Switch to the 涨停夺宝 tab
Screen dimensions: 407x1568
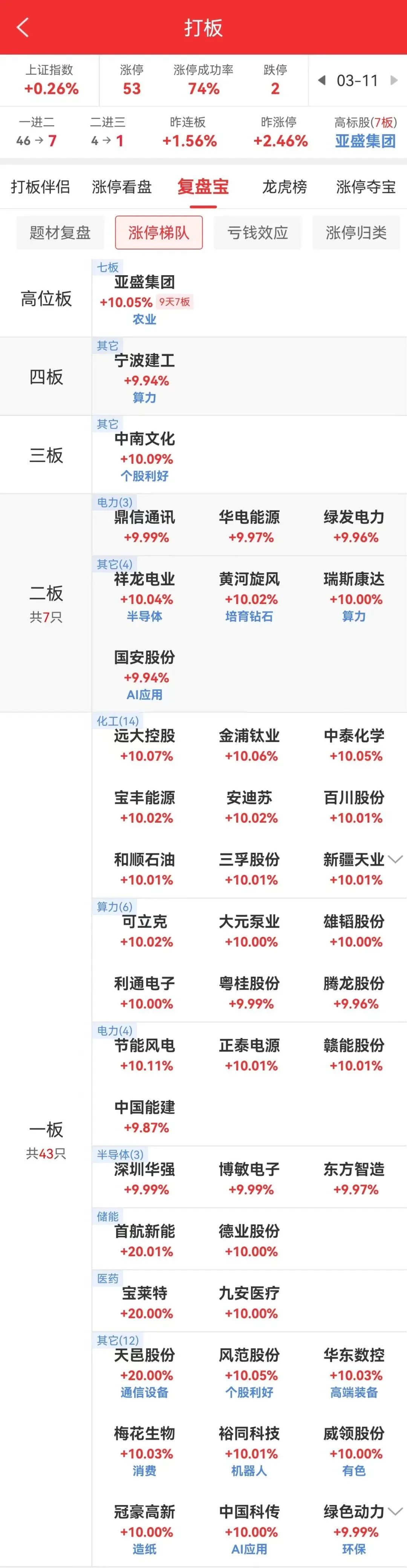click(365, 187)
